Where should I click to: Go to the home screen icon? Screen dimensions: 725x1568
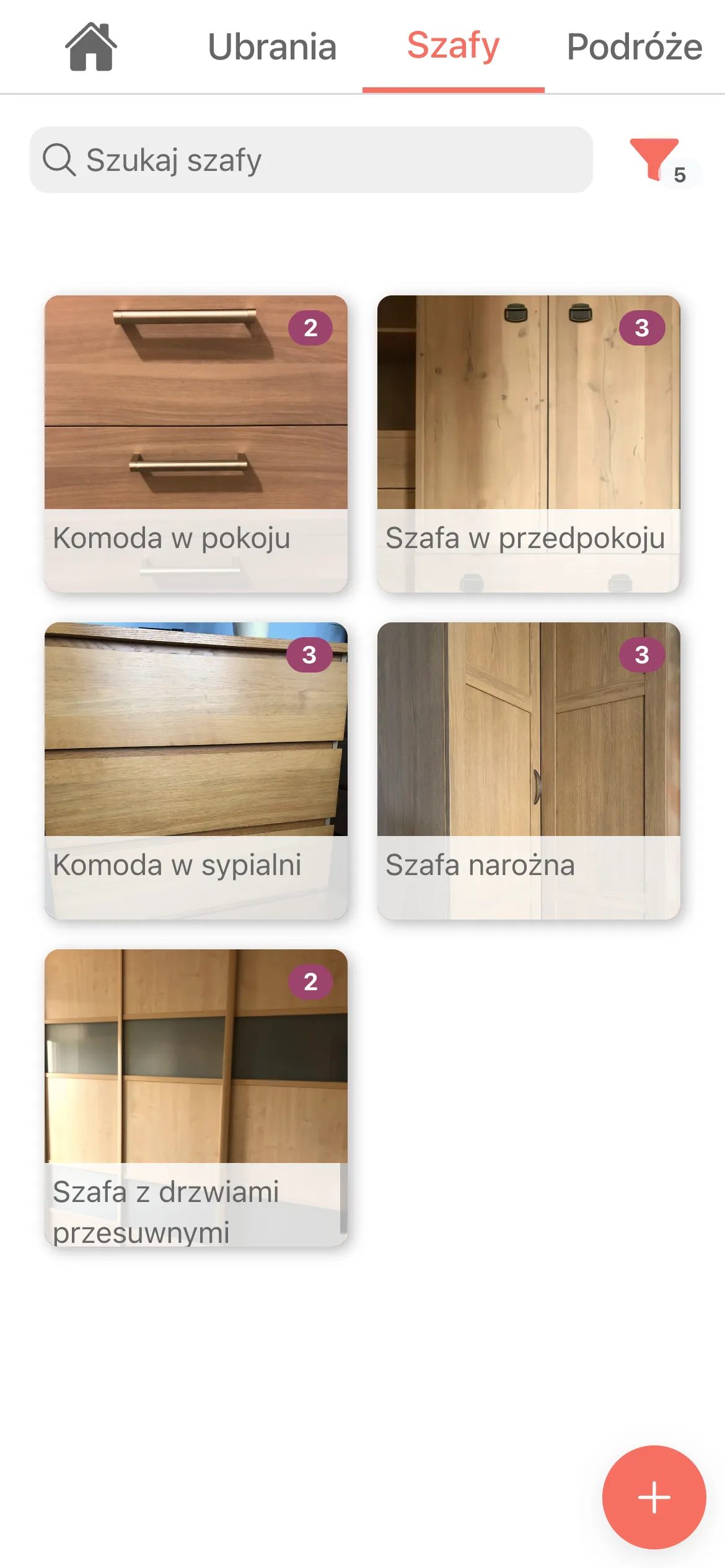tap(91, 46)
